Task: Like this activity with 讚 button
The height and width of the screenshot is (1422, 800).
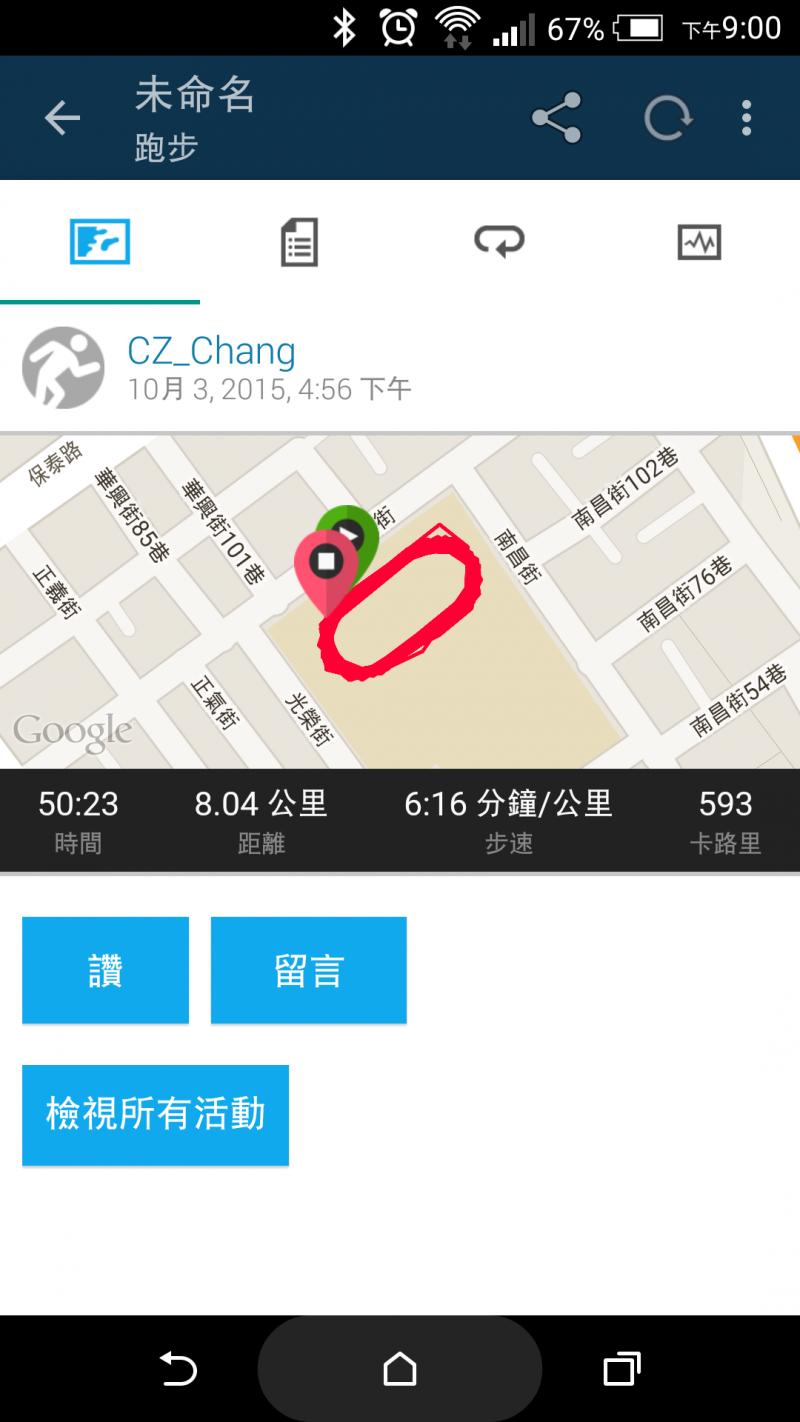Action: (105, 970)
